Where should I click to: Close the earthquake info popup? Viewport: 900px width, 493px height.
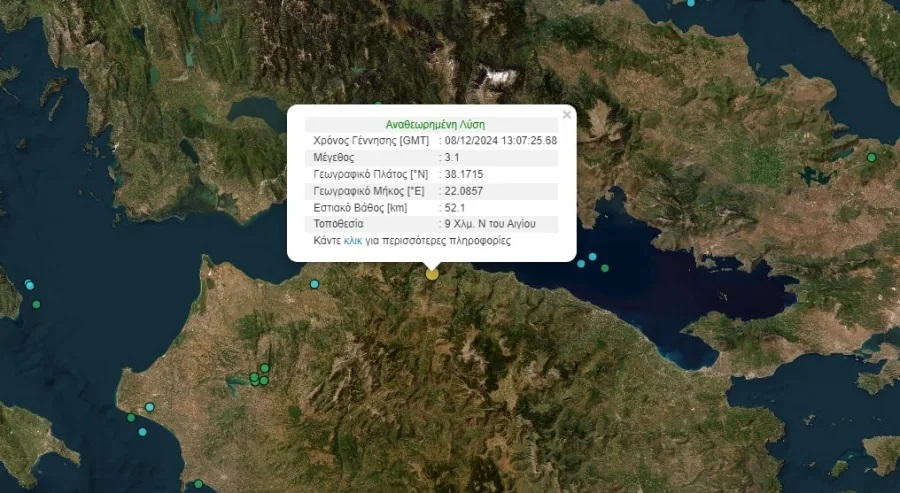(x=567, y=115)
